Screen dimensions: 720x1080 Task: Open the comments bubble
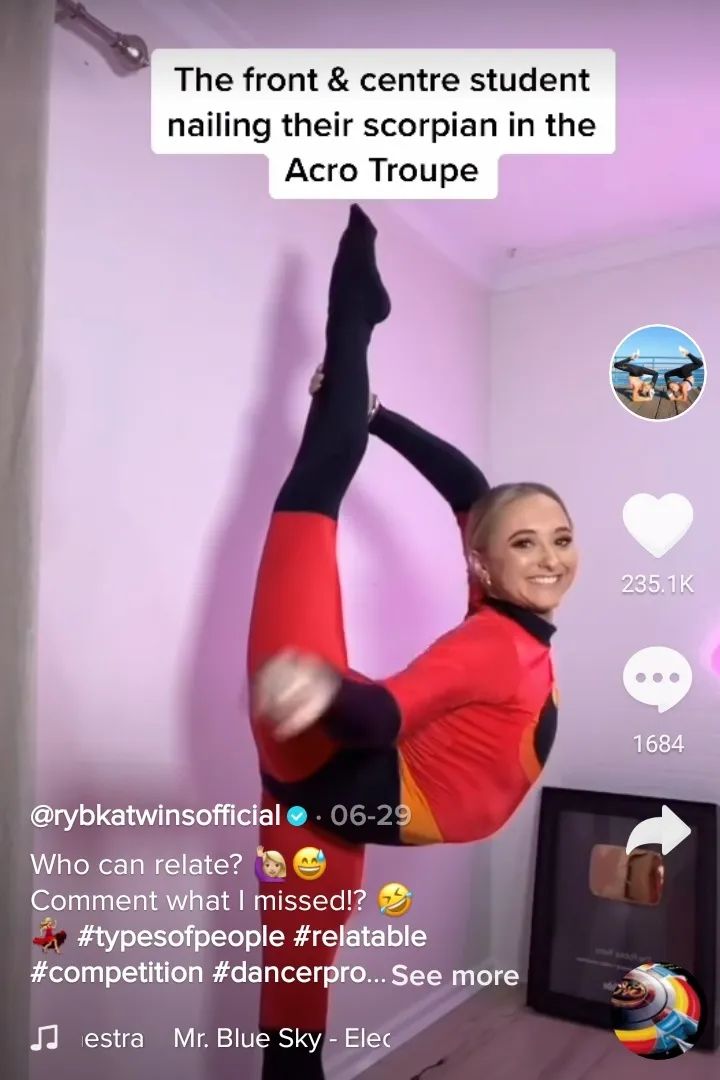click(x=657, y=681)
